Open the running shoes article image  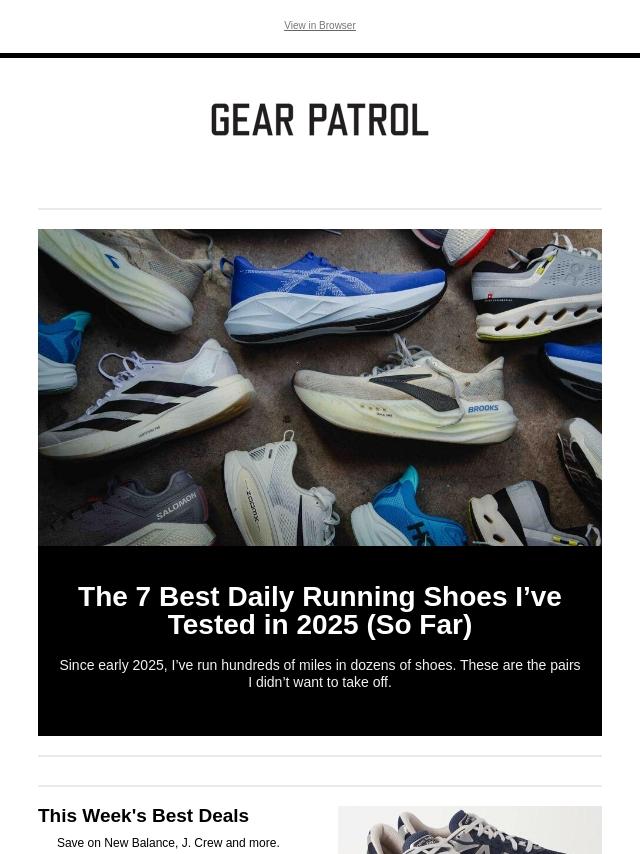(319, 387)
